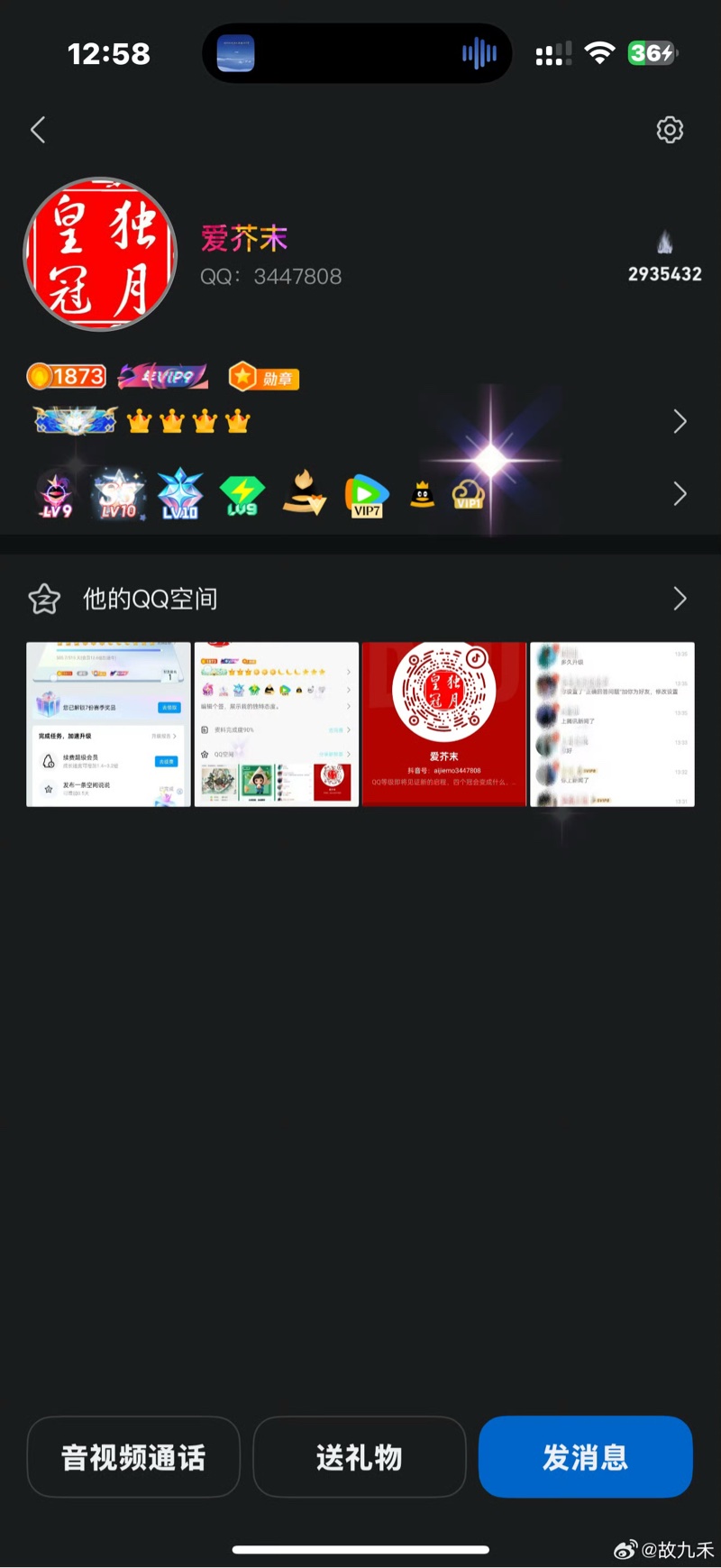Tap 发消息 to send a message
This screenshot has width=721, height=1568.
pyautogui.click(x=585, y=1457)
